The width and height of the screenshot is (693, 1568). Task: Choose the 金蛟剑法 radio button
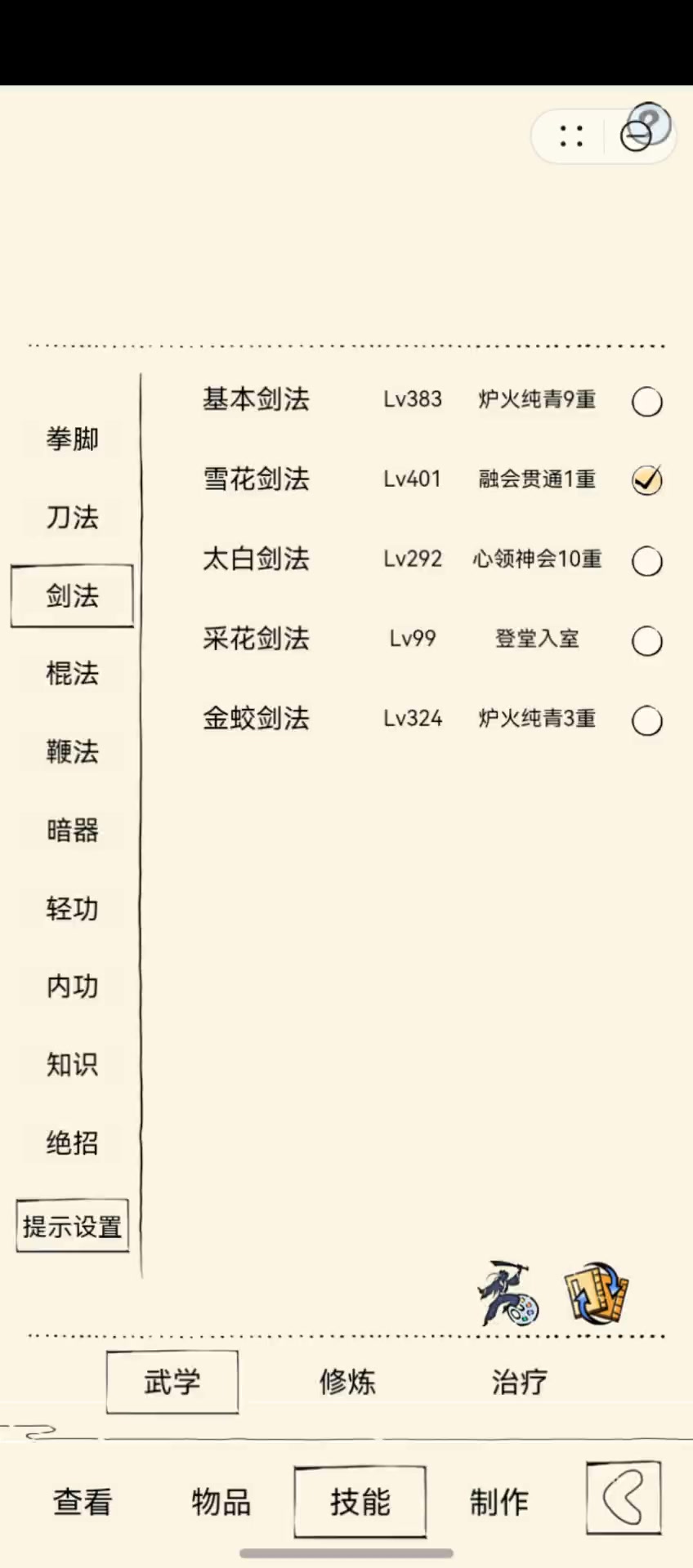pos(646,720)
